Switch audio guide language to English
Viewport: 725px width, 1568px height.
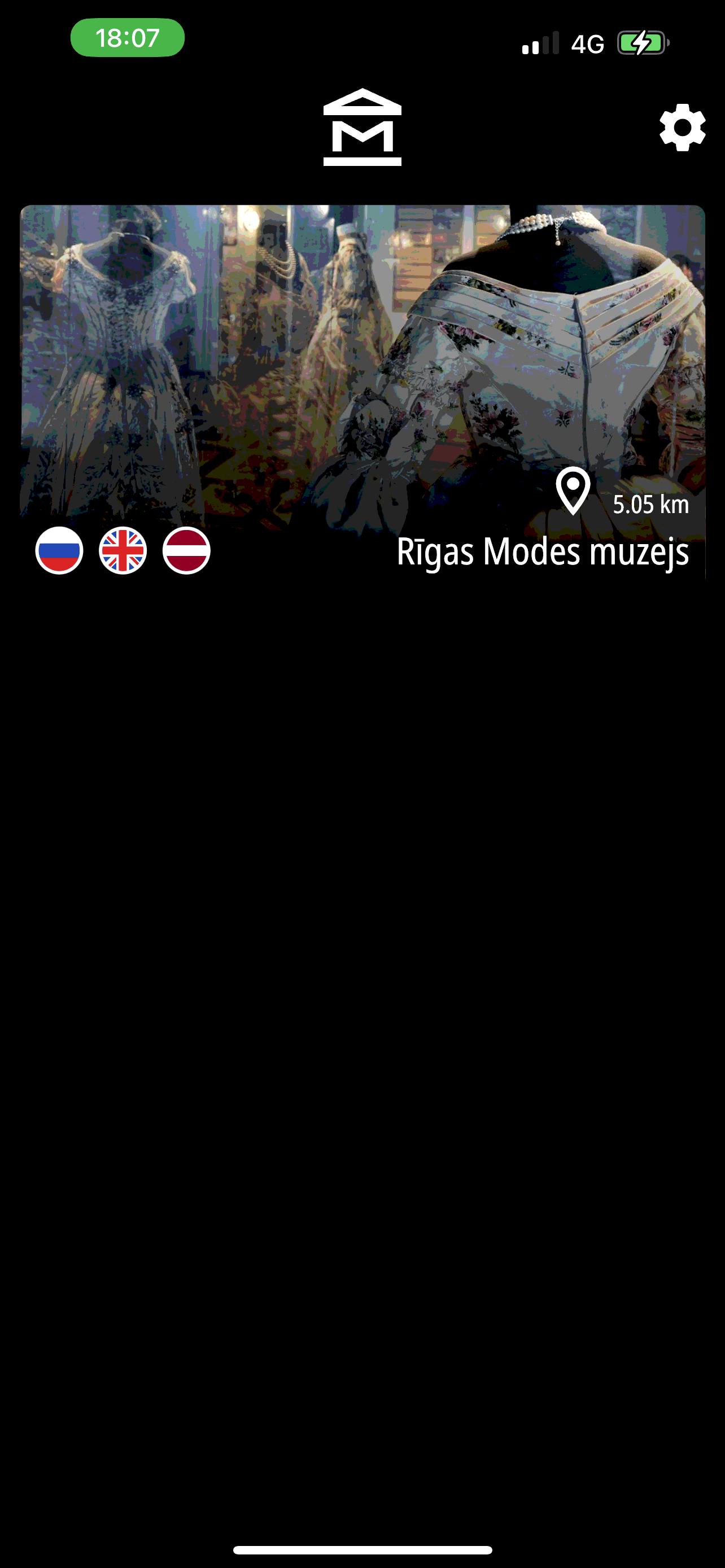tap(123, 551)
